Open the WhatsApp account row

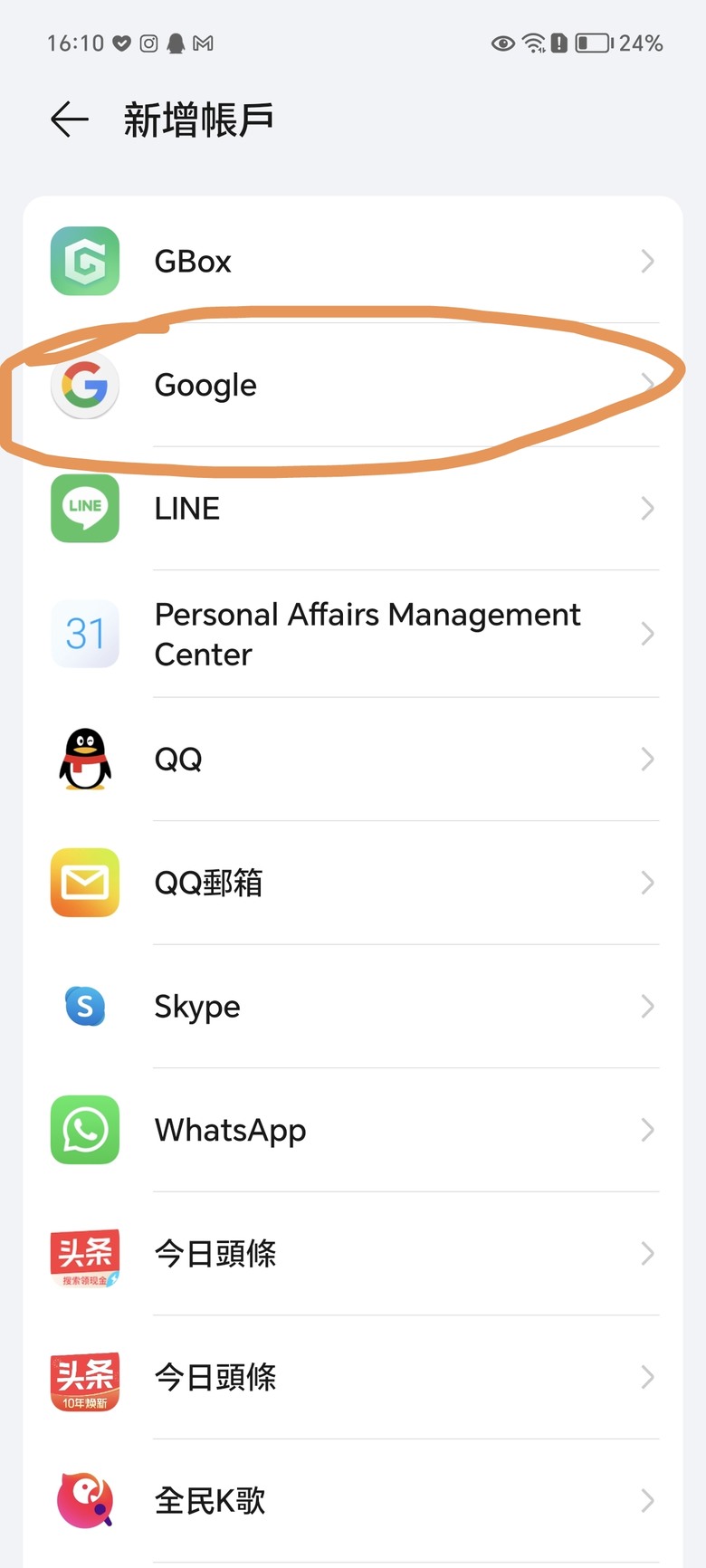click(x=353, y=1130)
